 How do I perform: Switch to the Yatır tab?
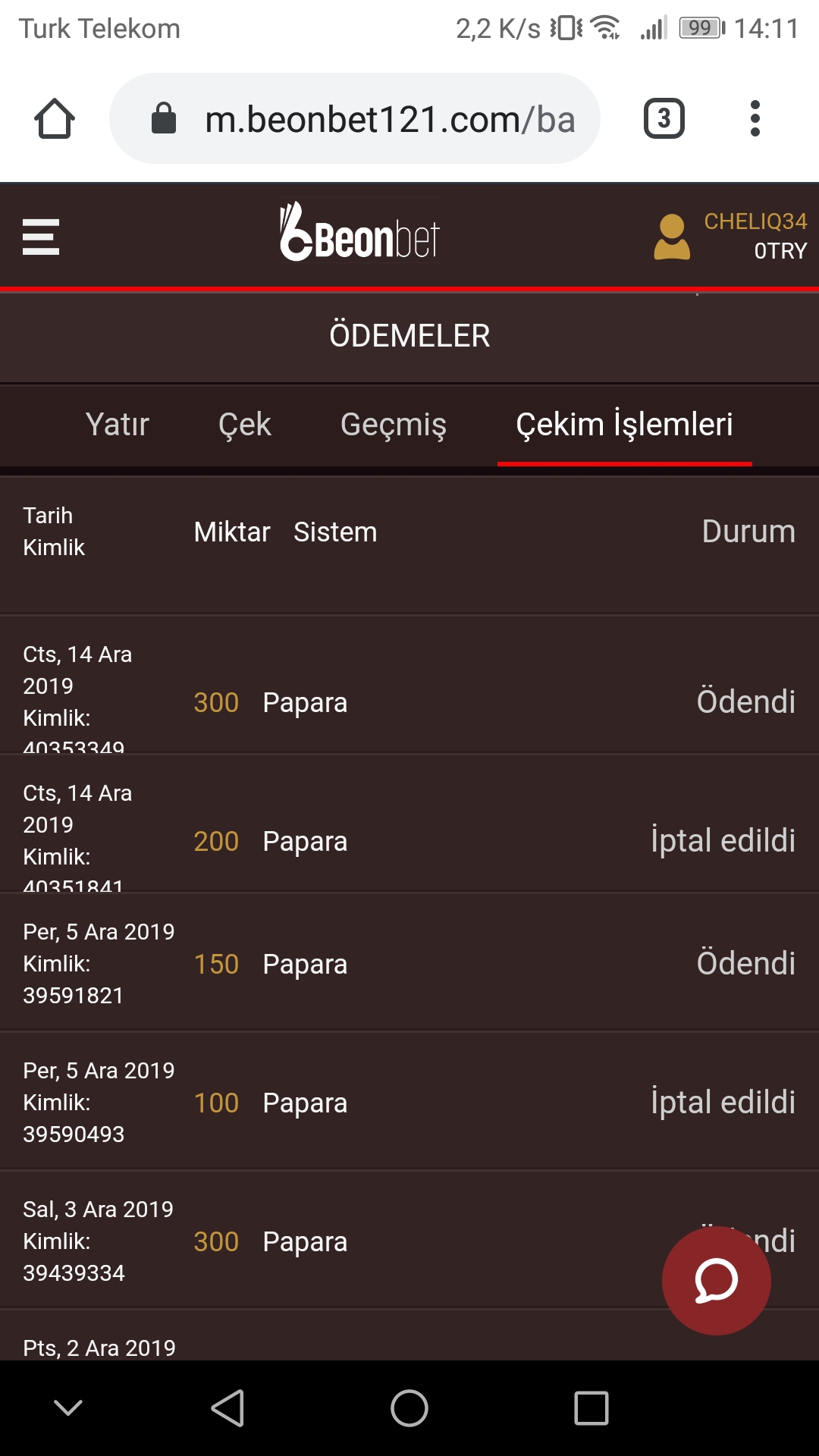(118, 425)
